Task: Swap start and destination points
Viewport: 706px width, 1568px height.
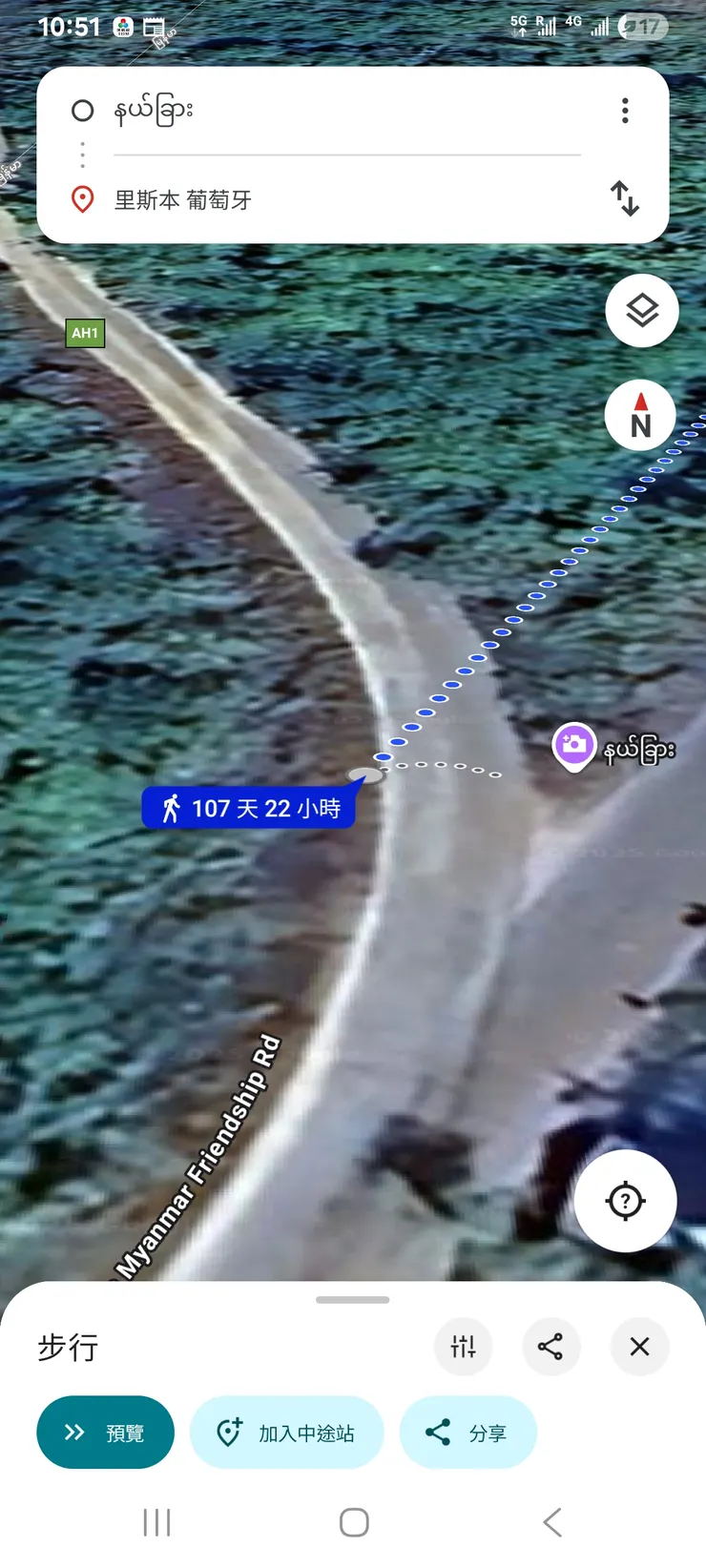Action: [625, 198]
